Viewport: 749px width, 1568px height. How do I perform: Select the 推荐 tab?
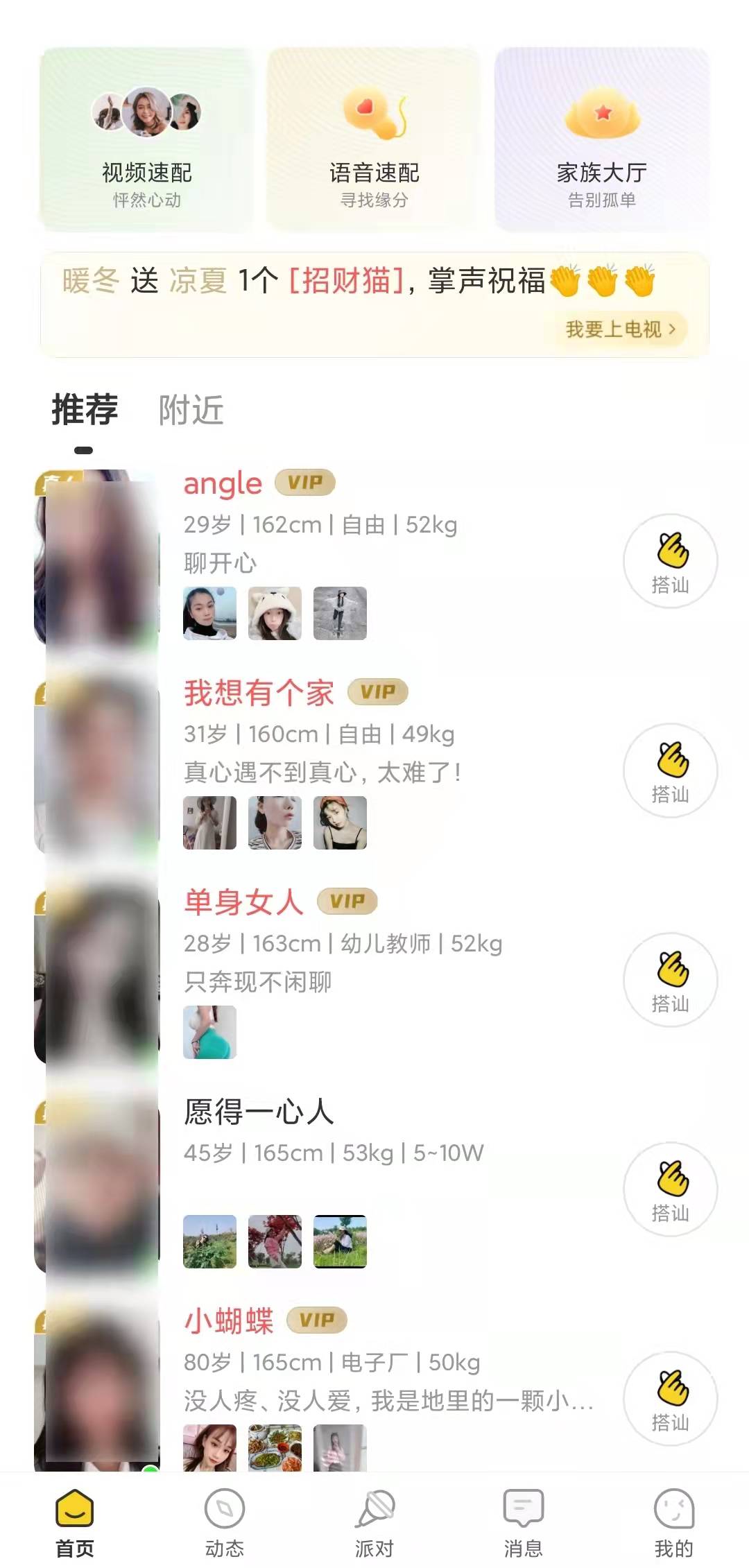pos(85,410)
